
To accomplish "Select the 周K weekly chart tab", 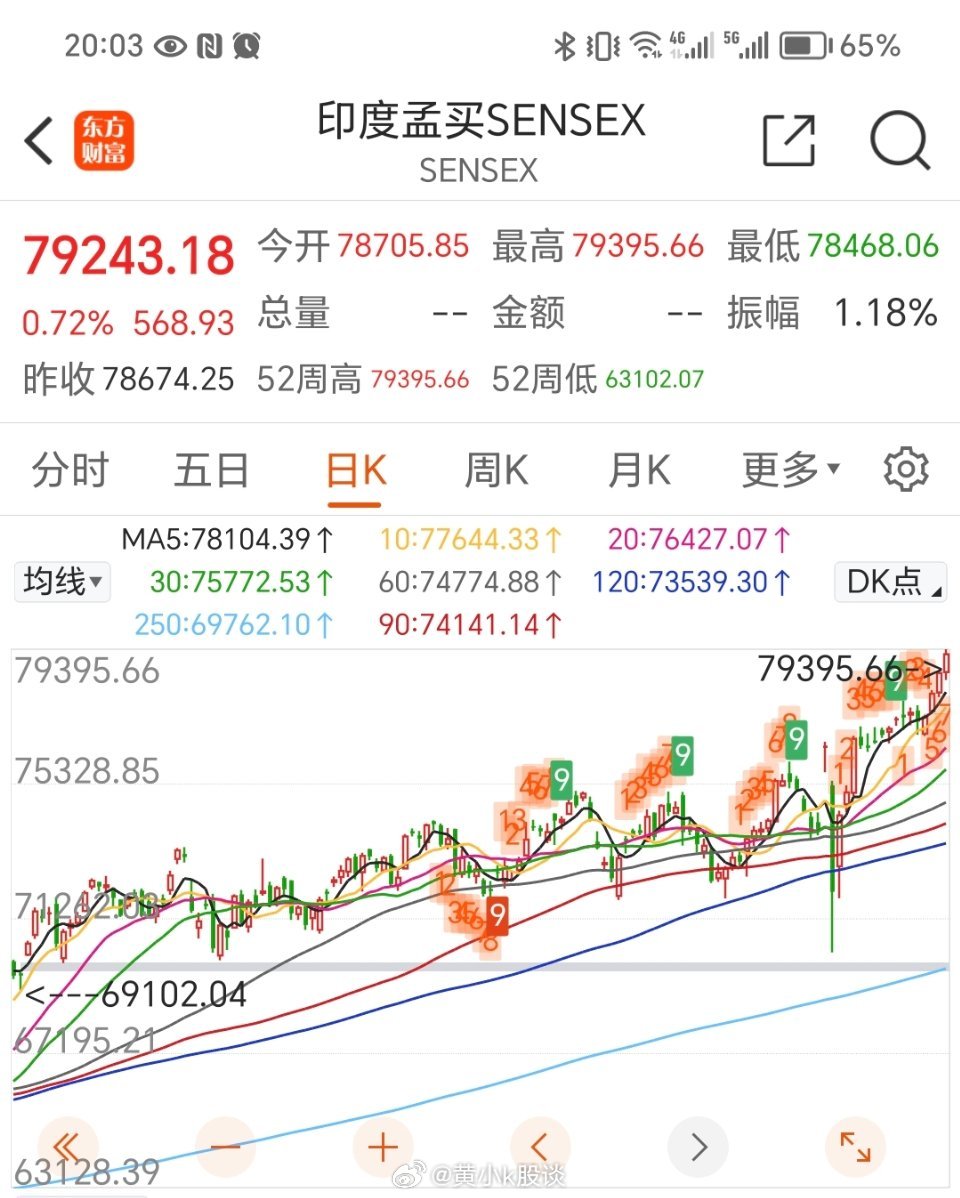I will click(495, 467).
